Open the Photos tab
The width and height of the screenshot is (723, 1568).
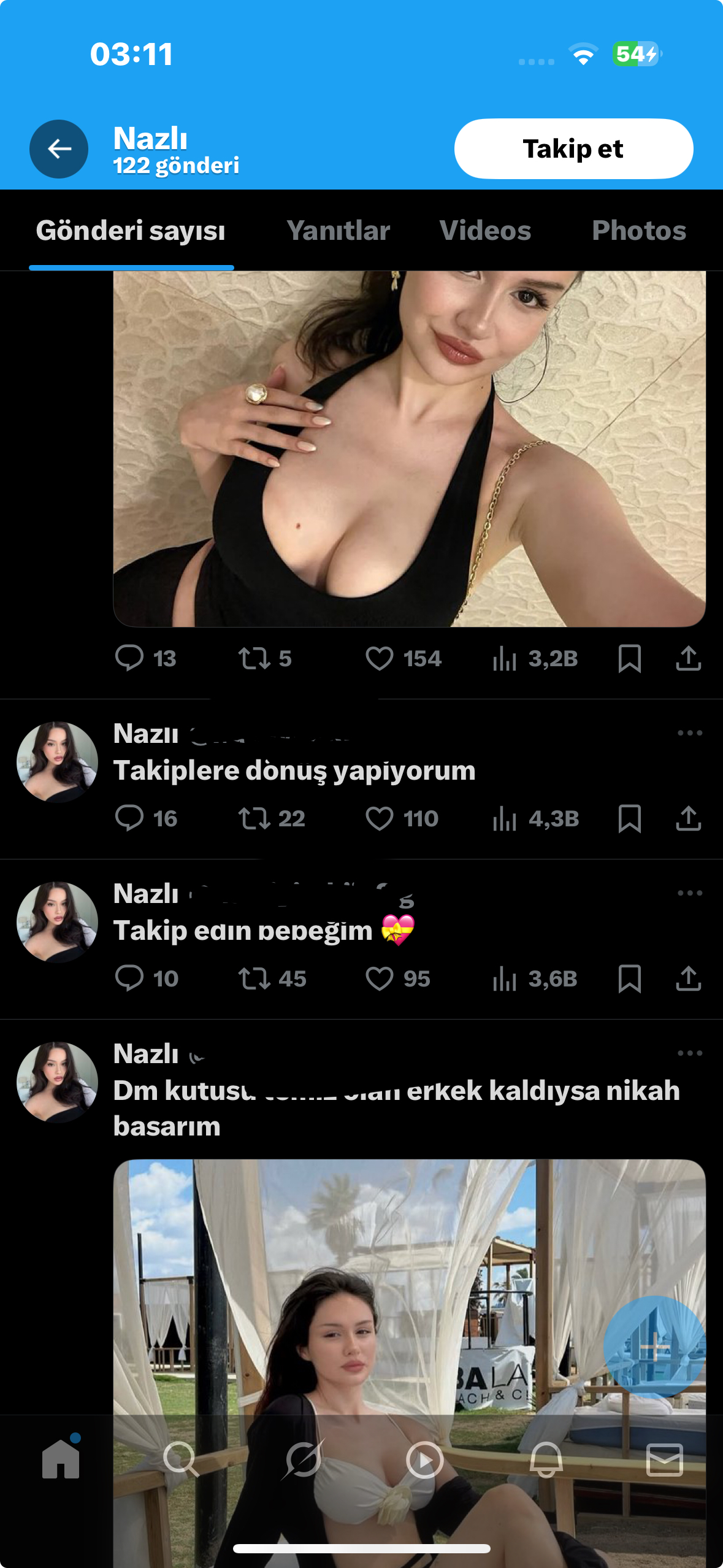pos(638,231)
